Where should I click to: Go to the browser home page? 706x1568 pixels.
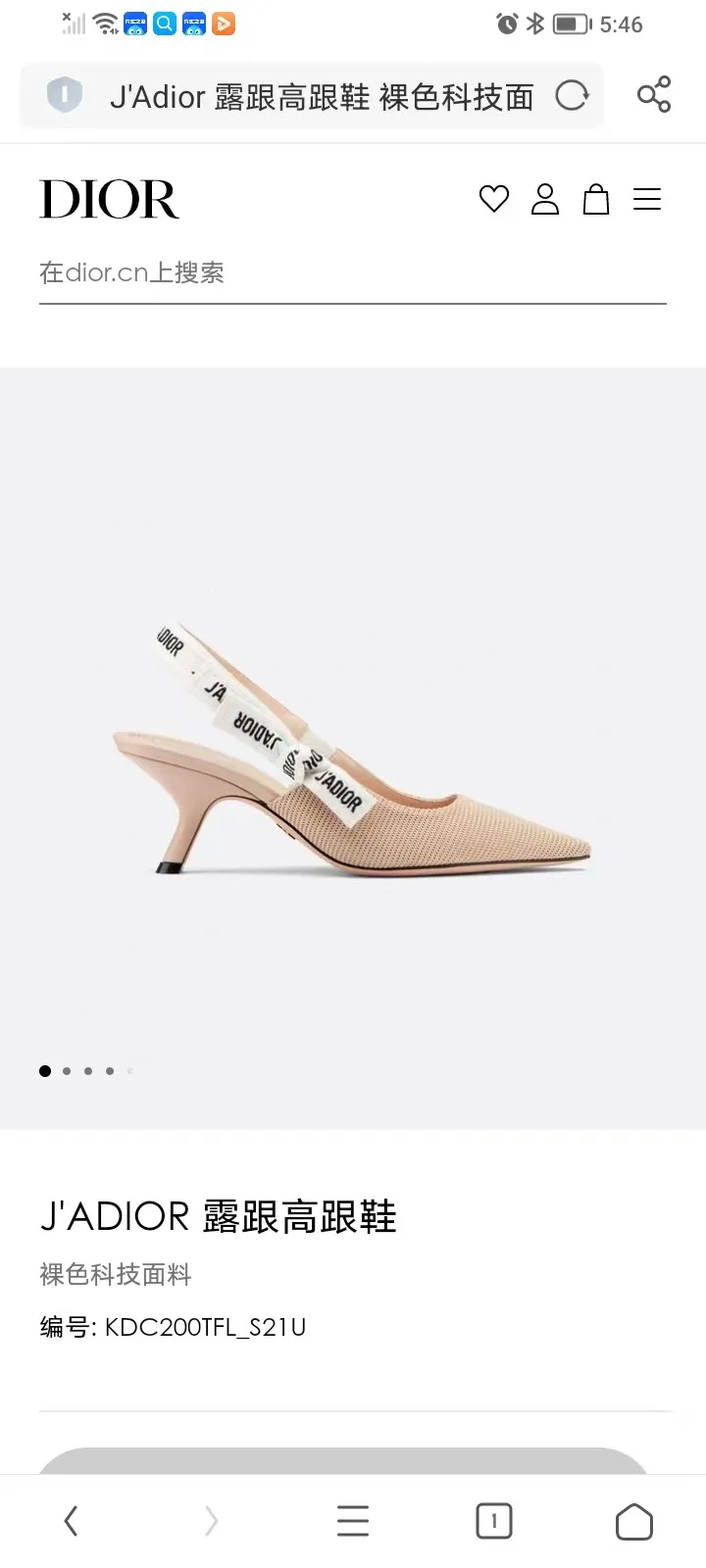tap(634, 1521)
